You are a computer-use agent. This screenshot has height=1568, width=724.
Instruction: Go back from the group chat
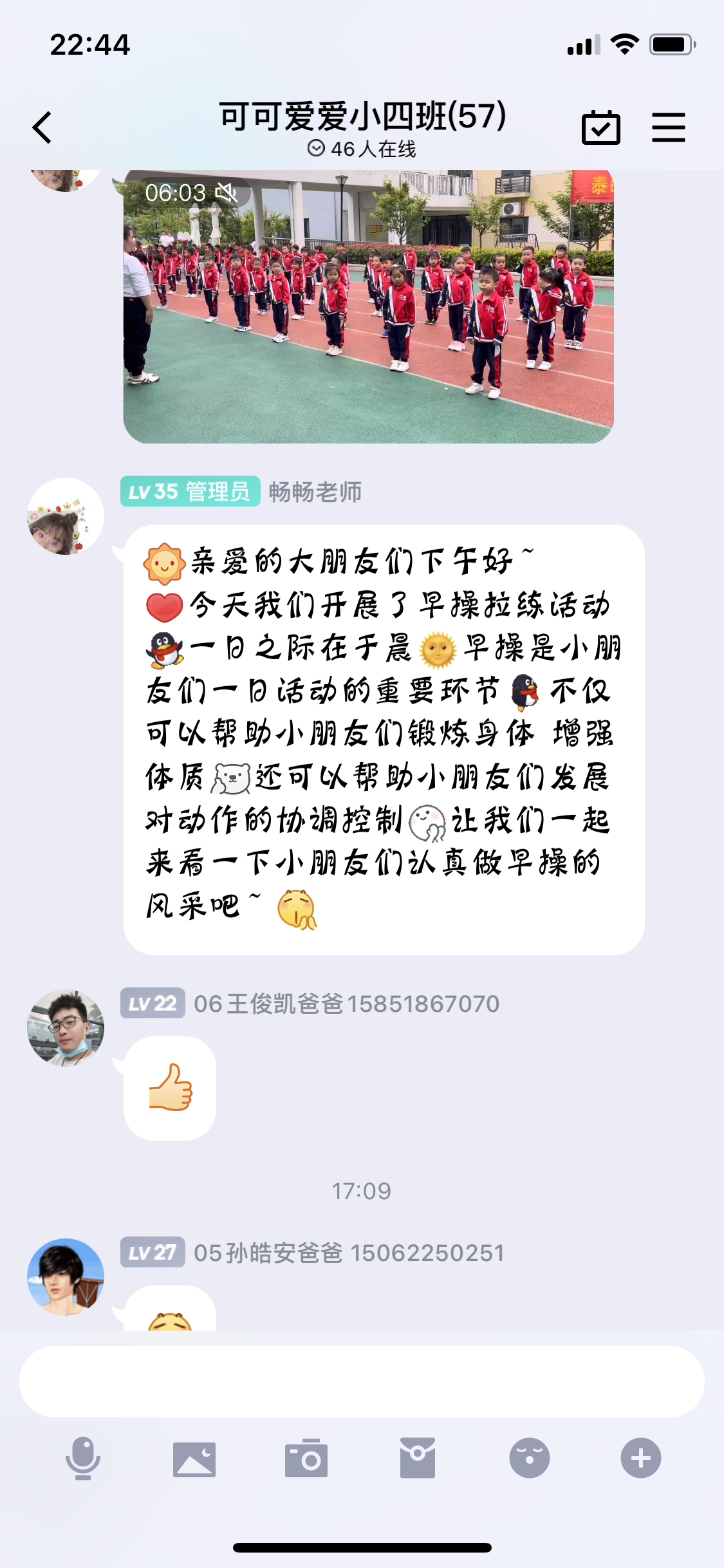click(42, 127)
